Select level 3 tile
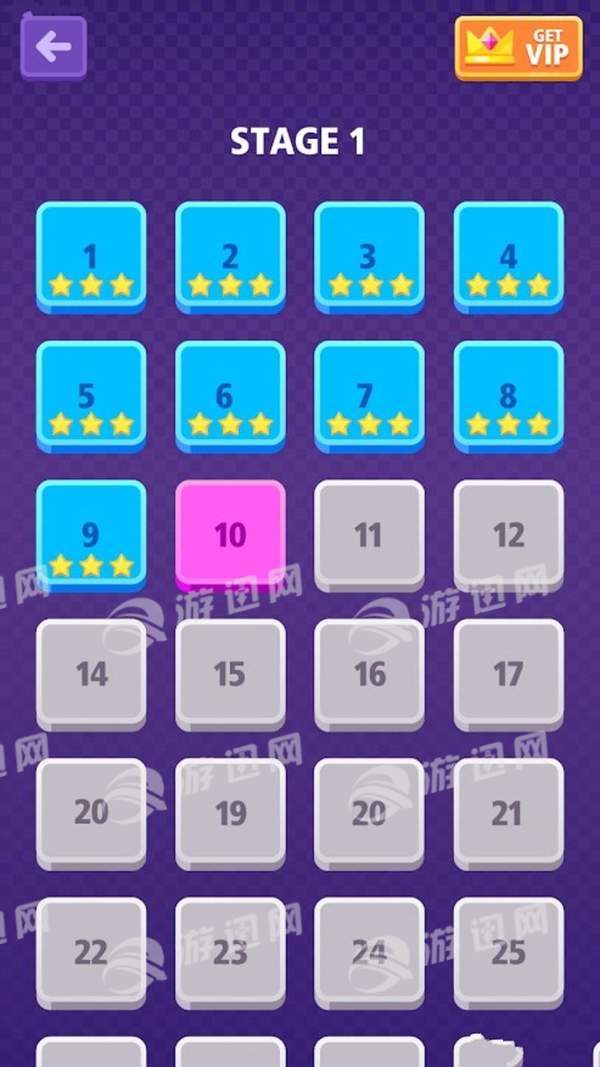This screenshot has height=1067, width=600. (x=369, y=258)
